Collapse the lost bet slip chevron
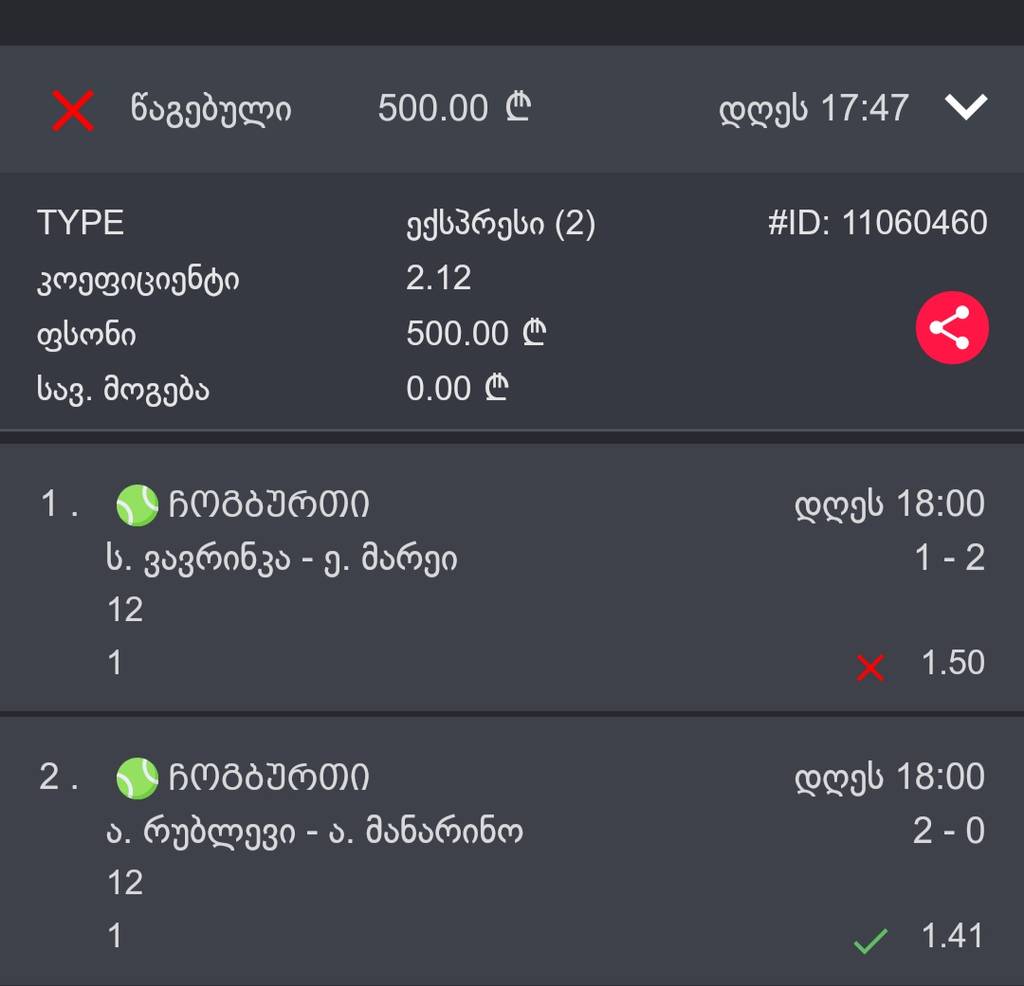Viewport: 1024px width, 986px height. pyautogui.click(x=966, y=107)
